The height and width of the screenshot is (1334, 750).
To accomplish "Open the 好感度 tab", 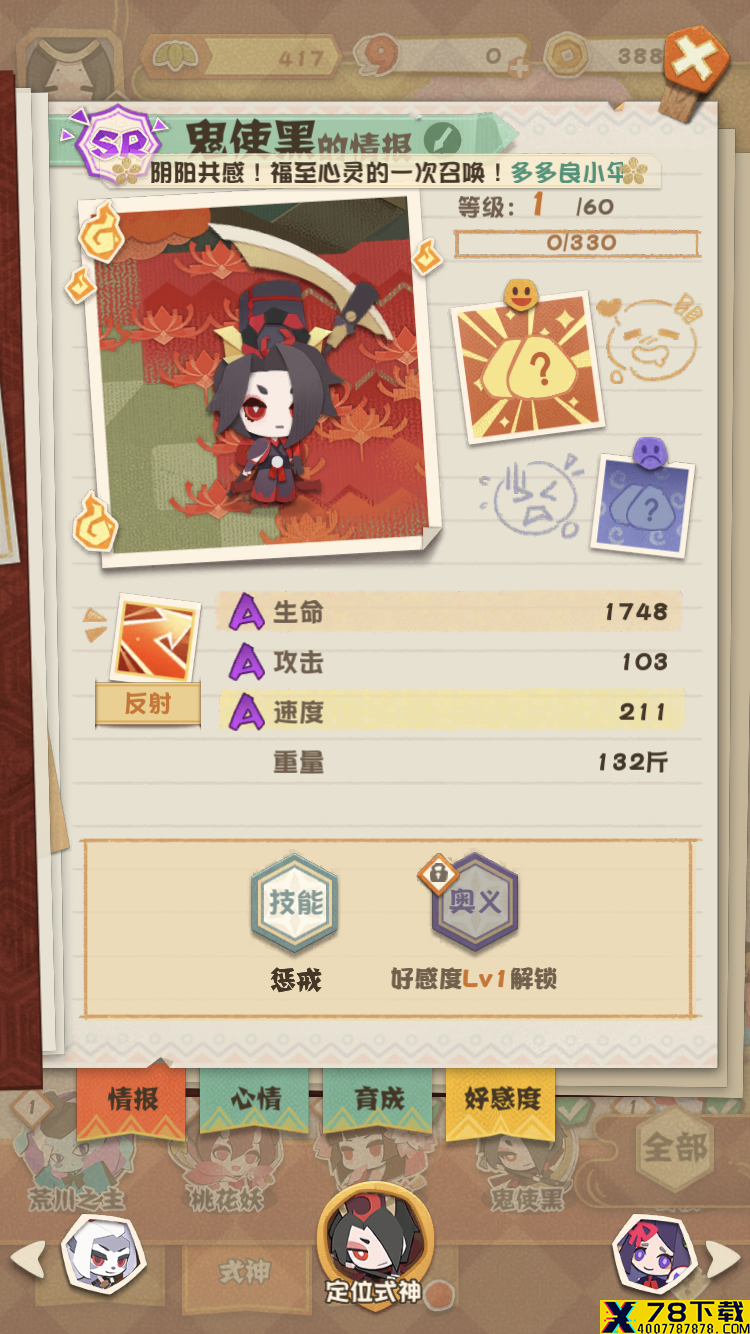I will pos(501,1098).
